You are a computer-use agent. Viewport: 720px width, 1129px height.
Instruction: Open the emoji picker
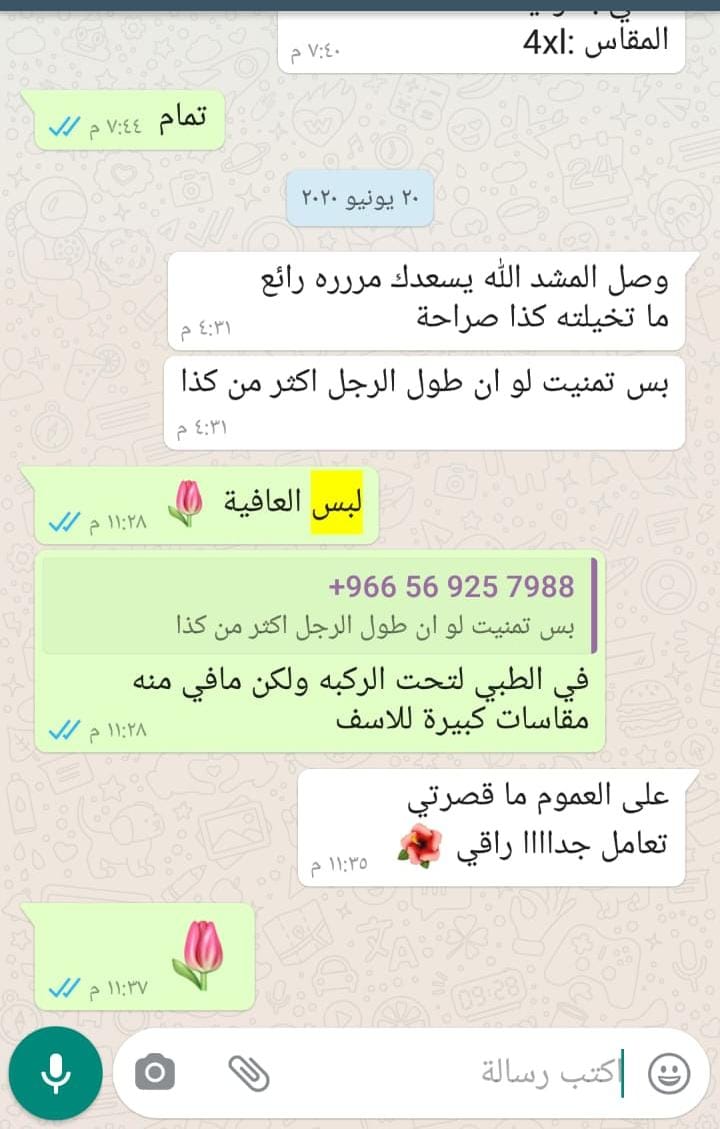[x=668, y=1074]
